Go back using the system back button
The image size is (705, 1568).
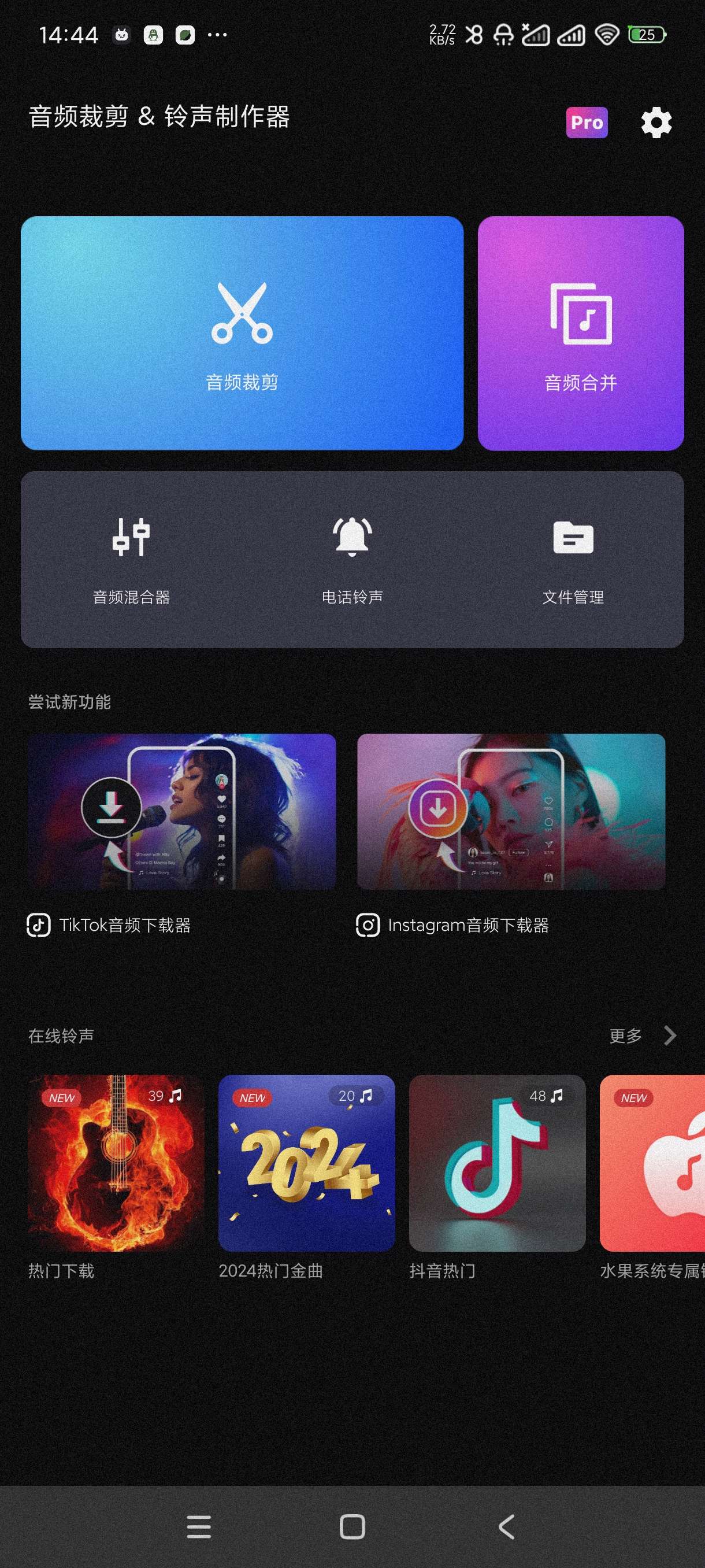coord(506,1526)
